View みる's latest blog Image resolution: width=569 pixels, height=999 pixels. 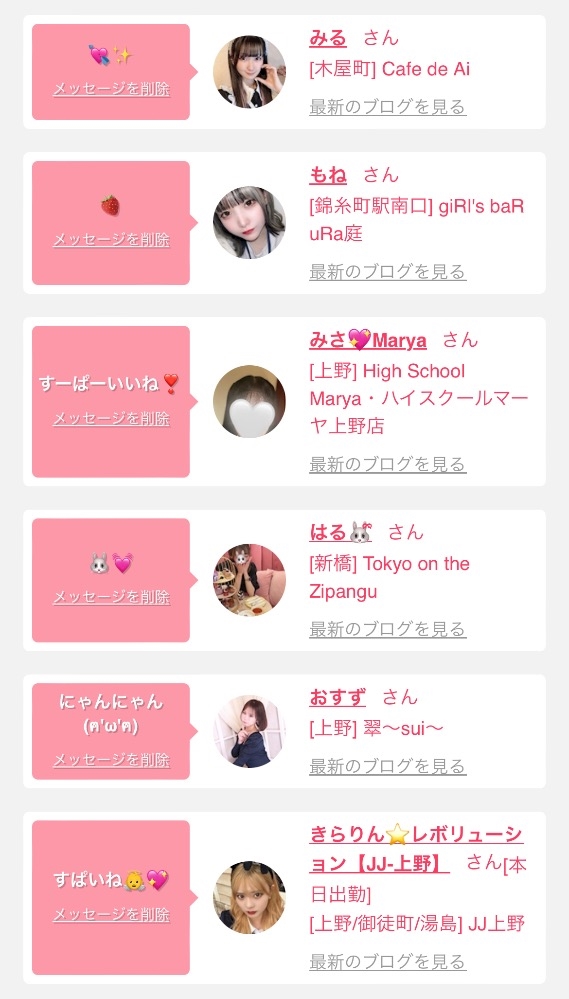[387, 106]
